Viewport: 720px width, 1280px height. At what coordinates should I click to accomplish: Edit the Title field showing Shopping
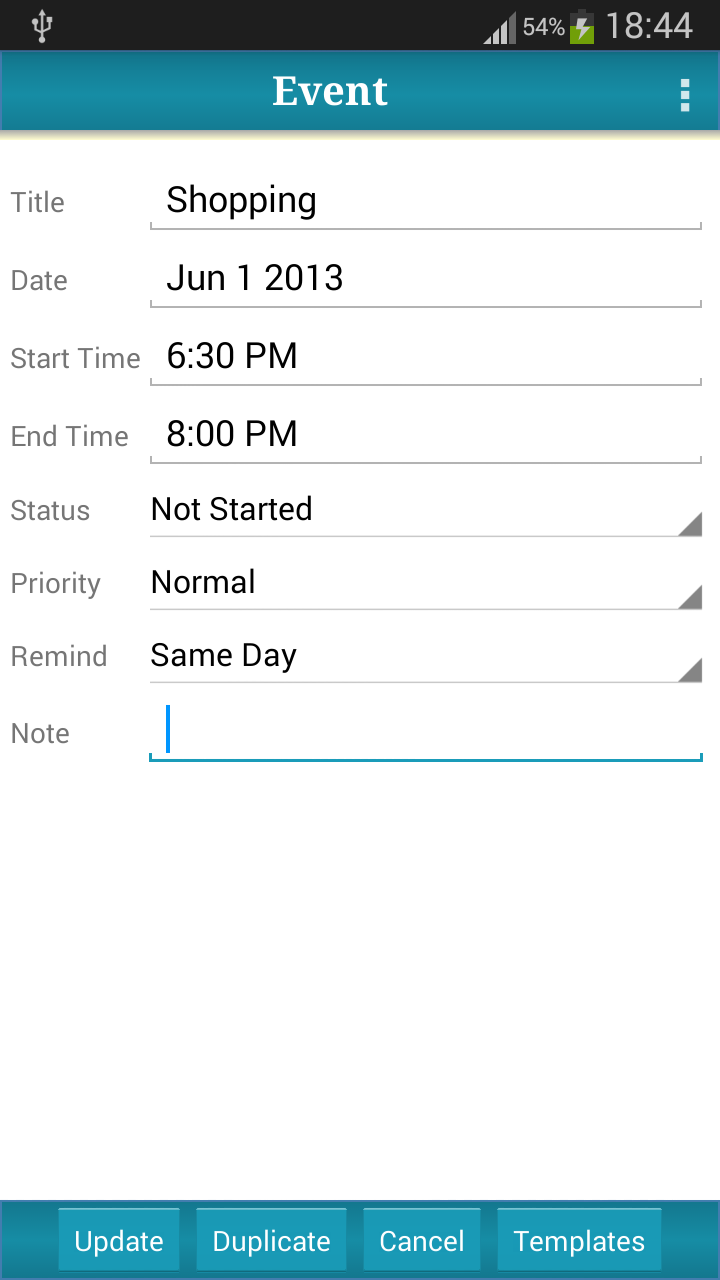[425, 201]
